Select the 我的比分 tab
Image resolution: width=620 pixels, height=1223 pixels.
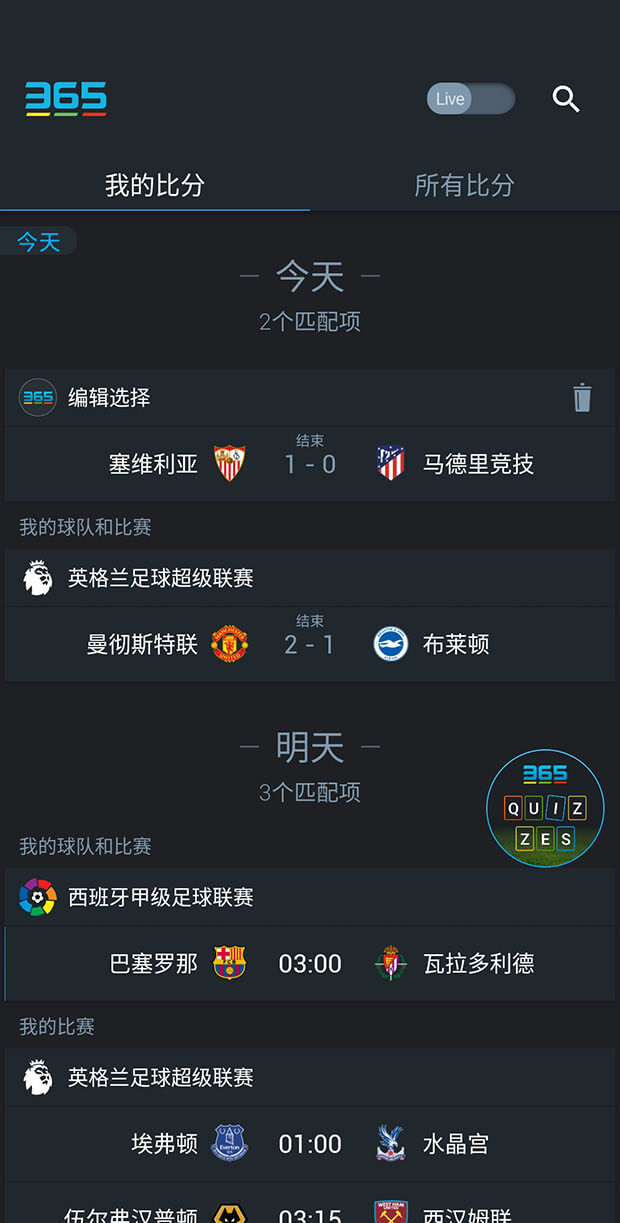pos(155,185)
